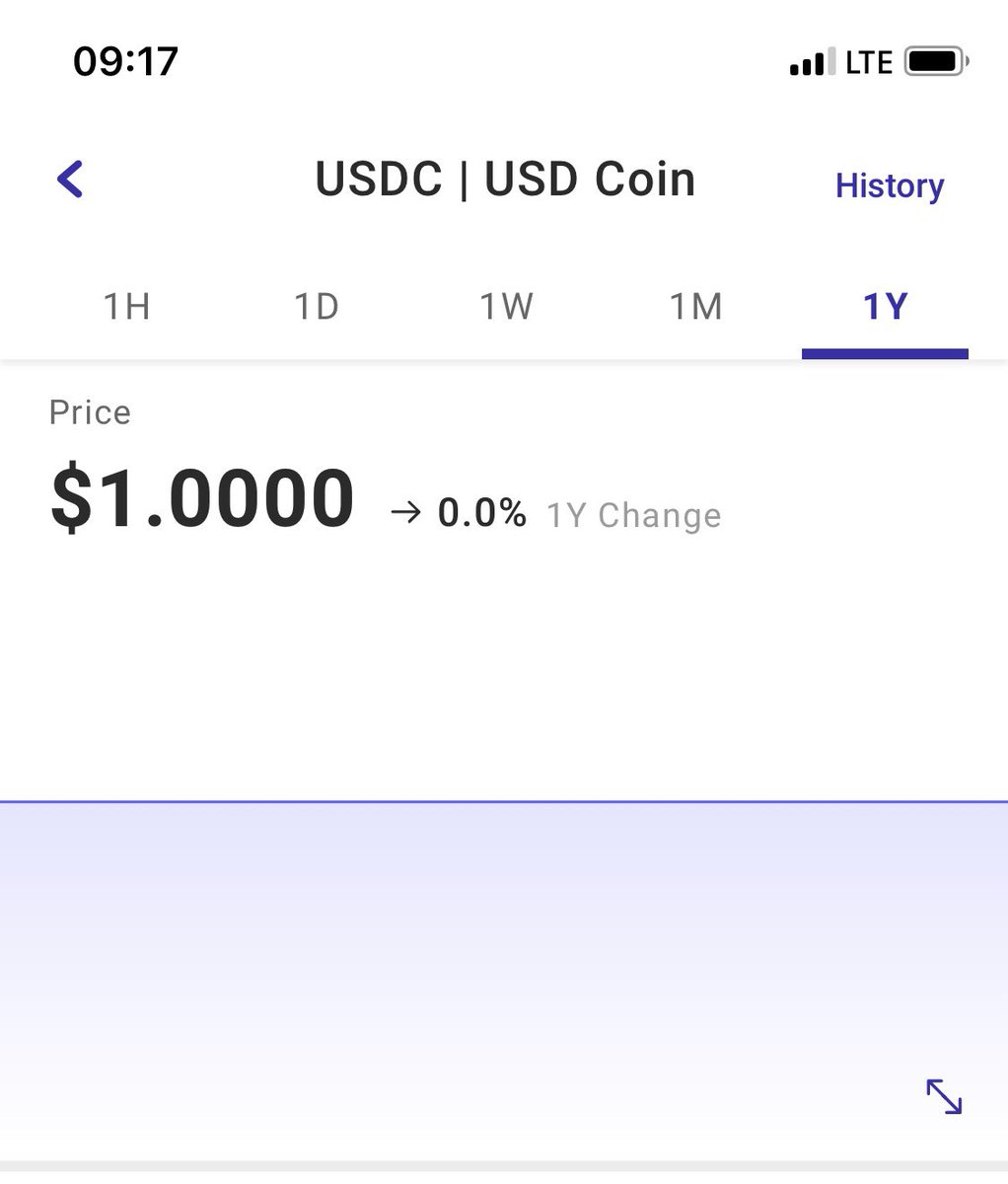
Task: Select the 1D chart tab
Action: pyautogui.click(x=317, y=307)
